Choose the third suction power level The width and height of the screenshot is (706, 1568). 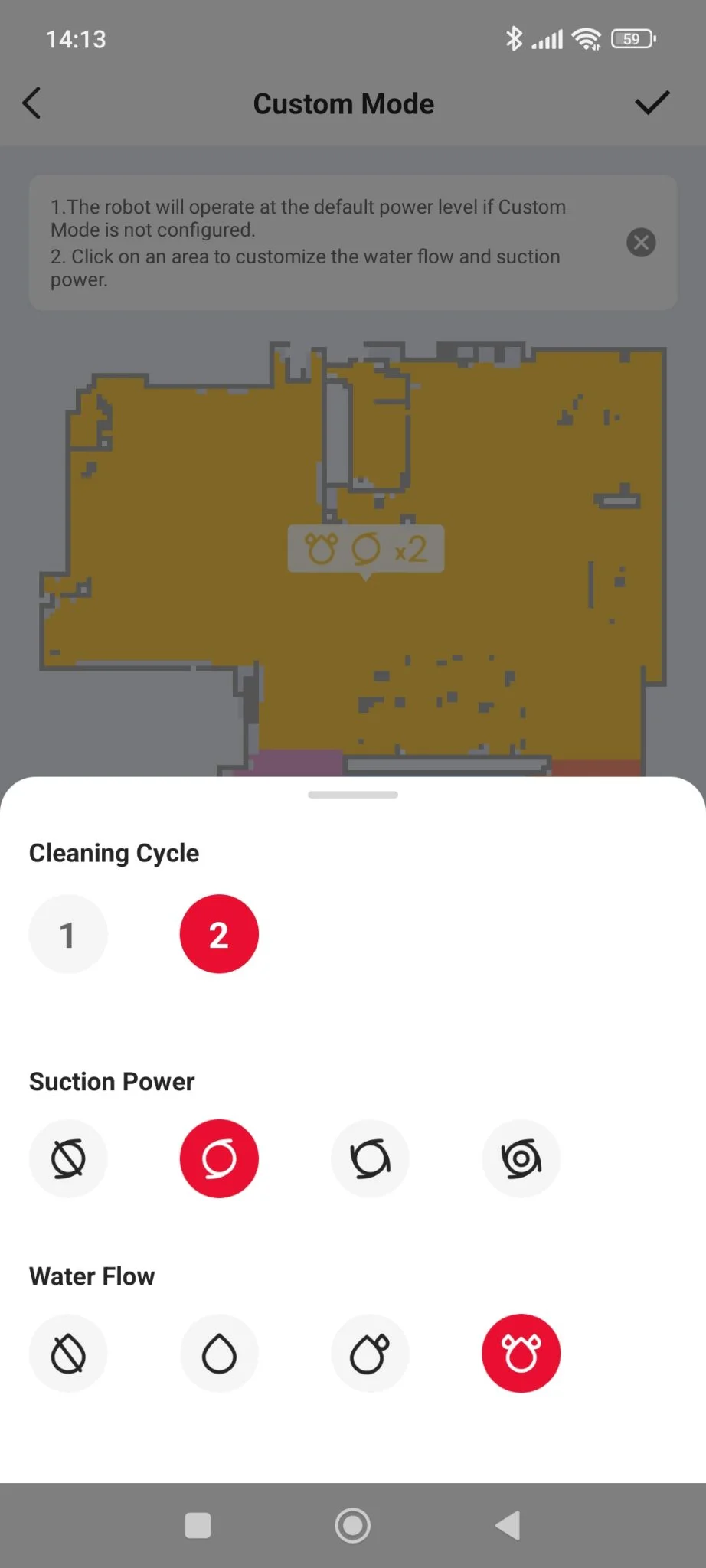(370, 1158)
